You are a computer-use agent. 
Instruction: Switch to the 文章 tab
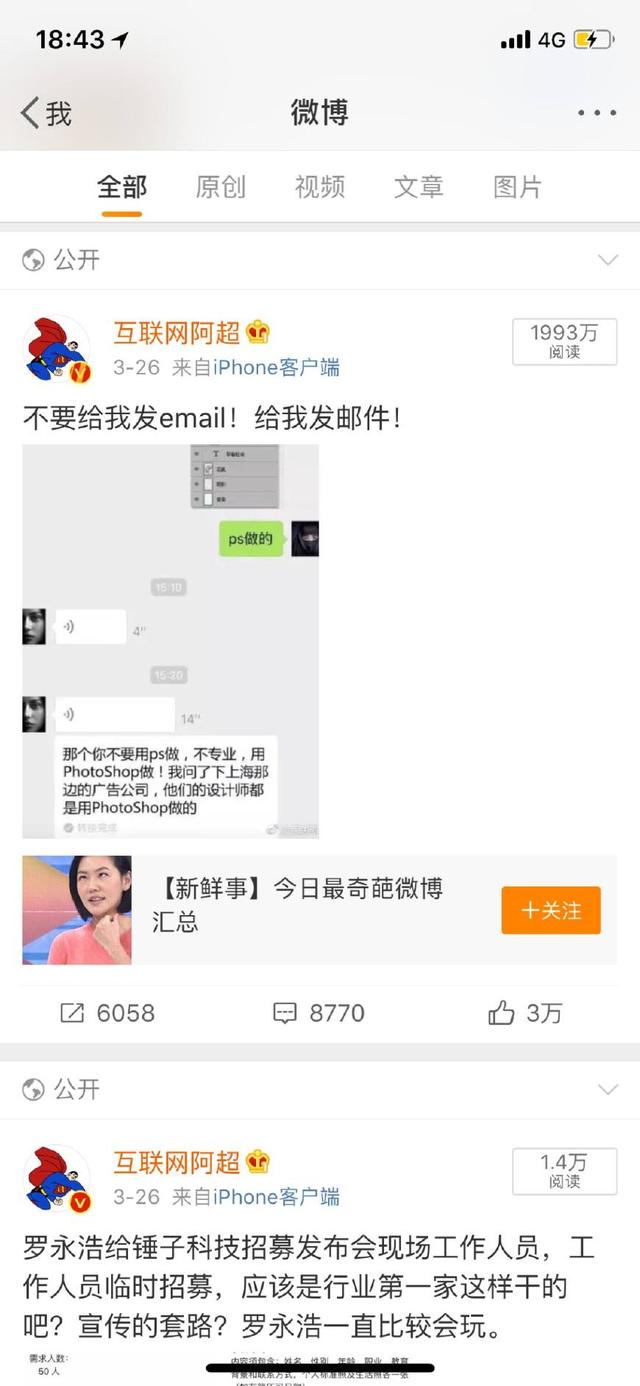[418, 187]
